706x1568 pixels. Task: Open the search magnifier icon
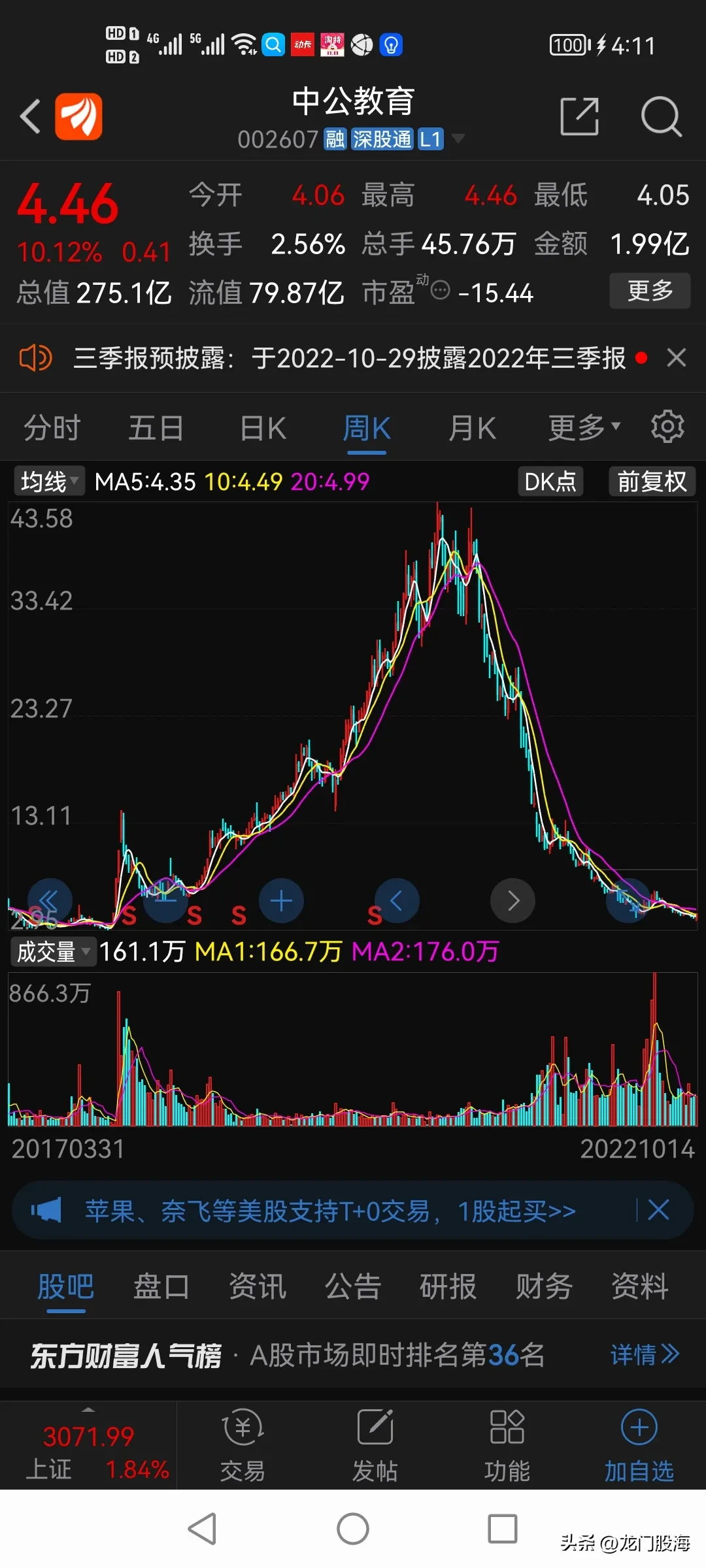(x=661, y=117)
